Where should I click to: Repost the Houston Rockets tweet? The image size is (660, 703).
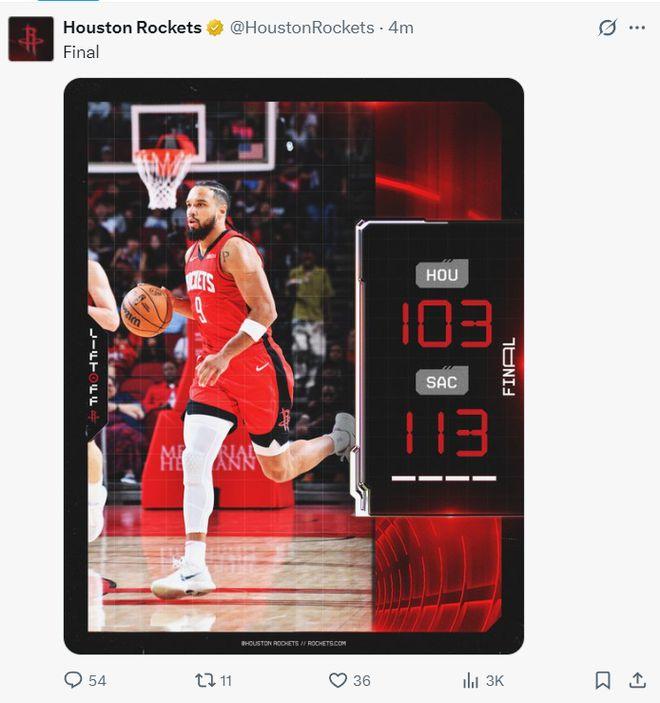tap(204, 680)
